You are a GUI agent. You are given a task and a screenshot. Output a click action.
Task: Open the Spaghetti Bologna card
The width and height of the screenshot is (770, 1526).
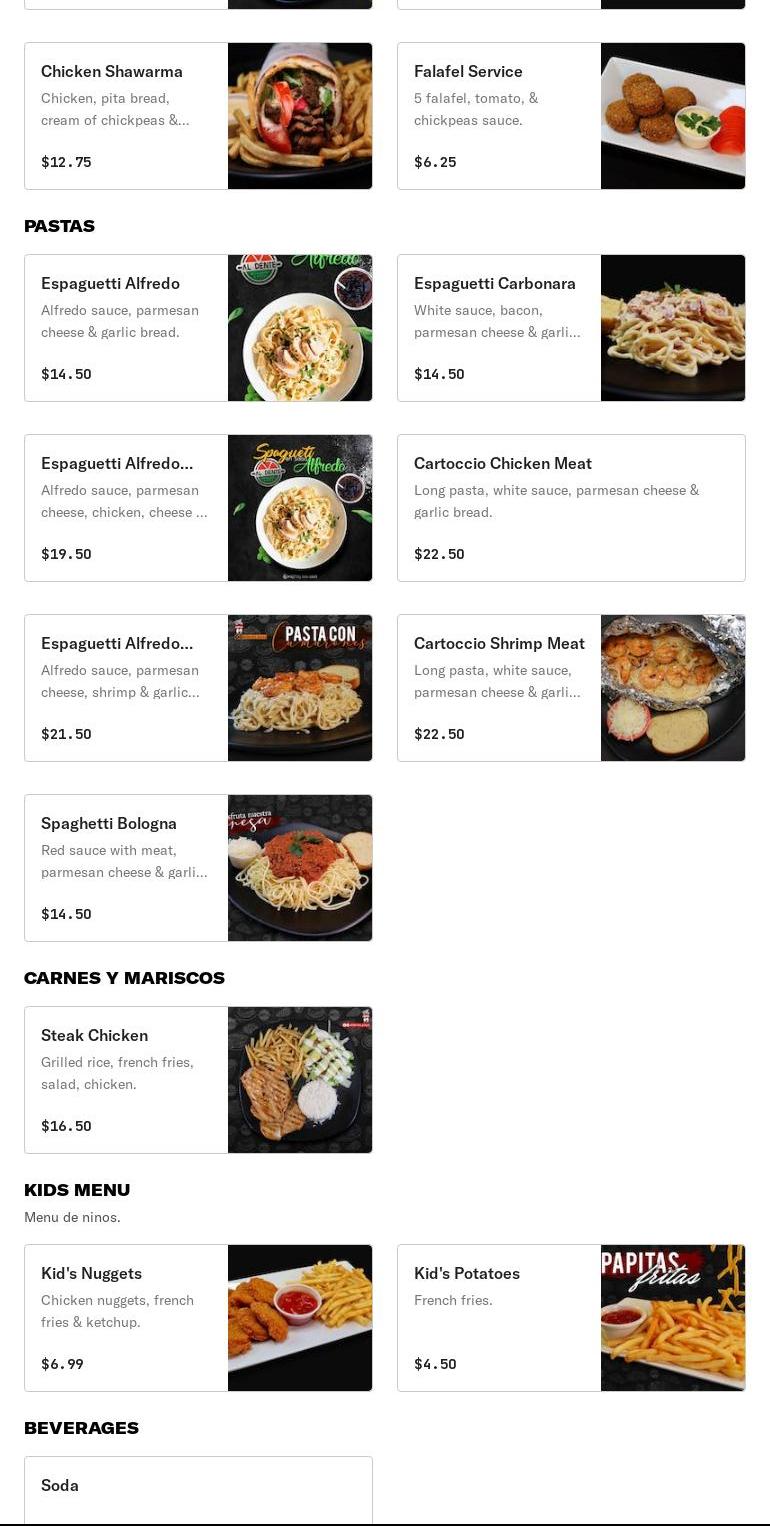pos(198,868)
